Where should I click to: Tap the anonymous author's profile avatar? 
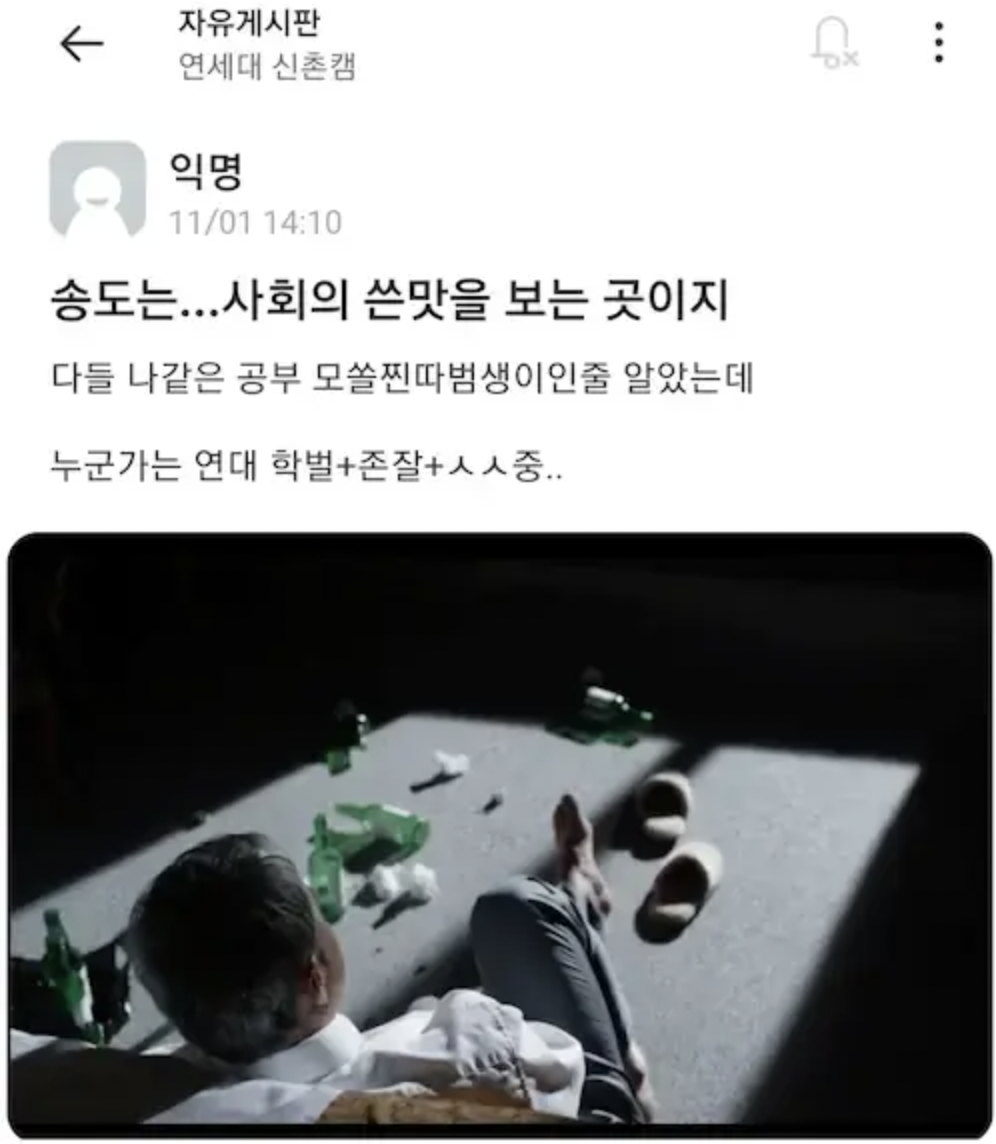(x=97, y=189)
